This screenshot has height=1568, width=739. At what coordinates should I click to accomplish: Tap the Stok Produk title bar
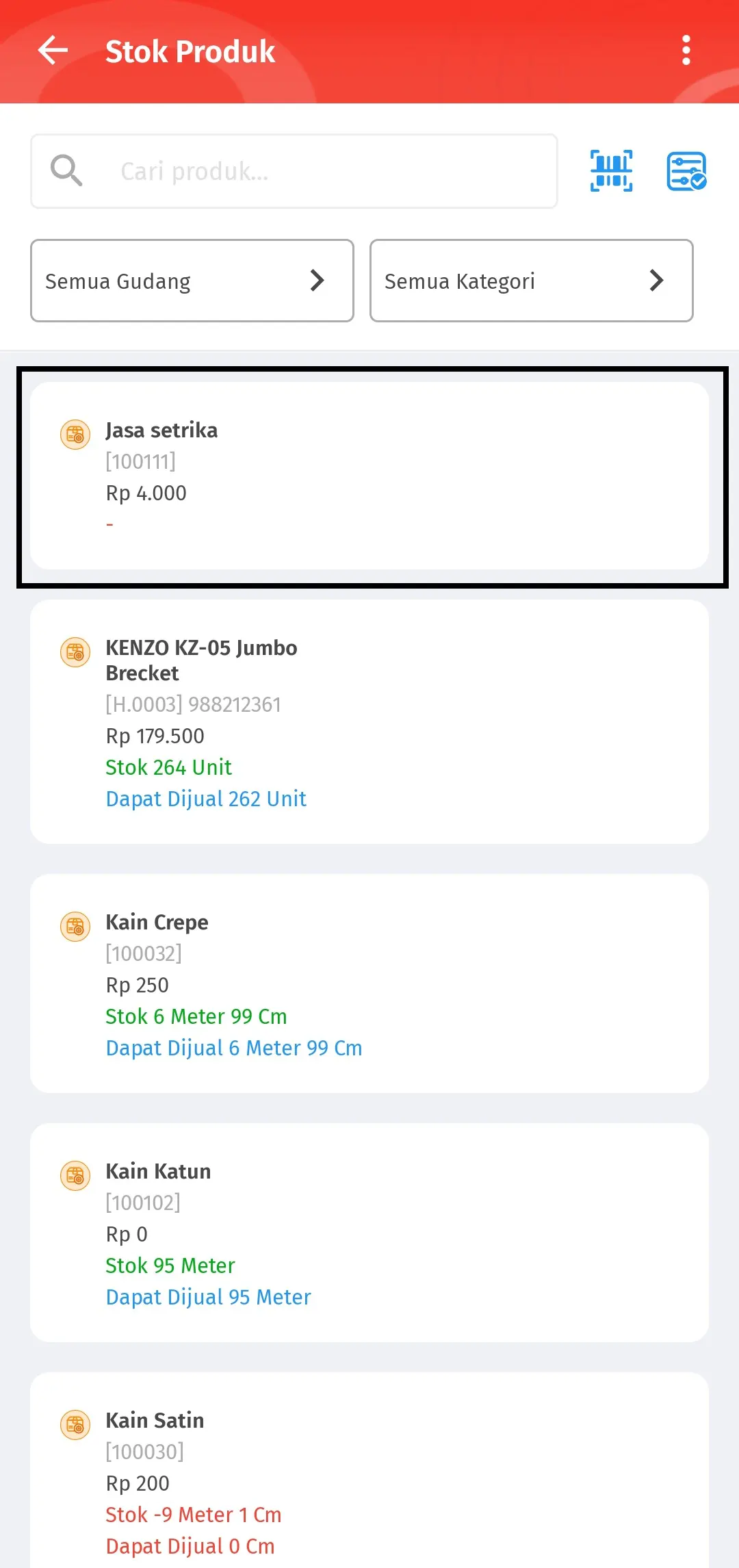[190, 51]
